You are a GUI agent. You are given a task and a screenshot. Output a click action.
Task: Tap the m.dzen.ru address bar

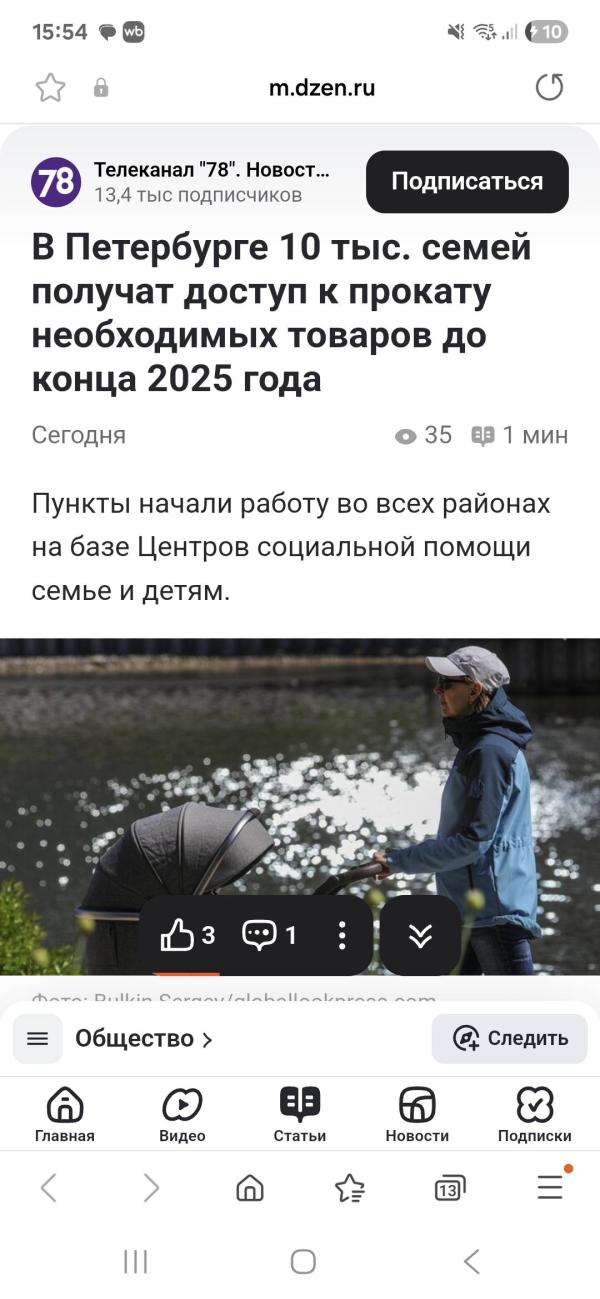point(321,88)
